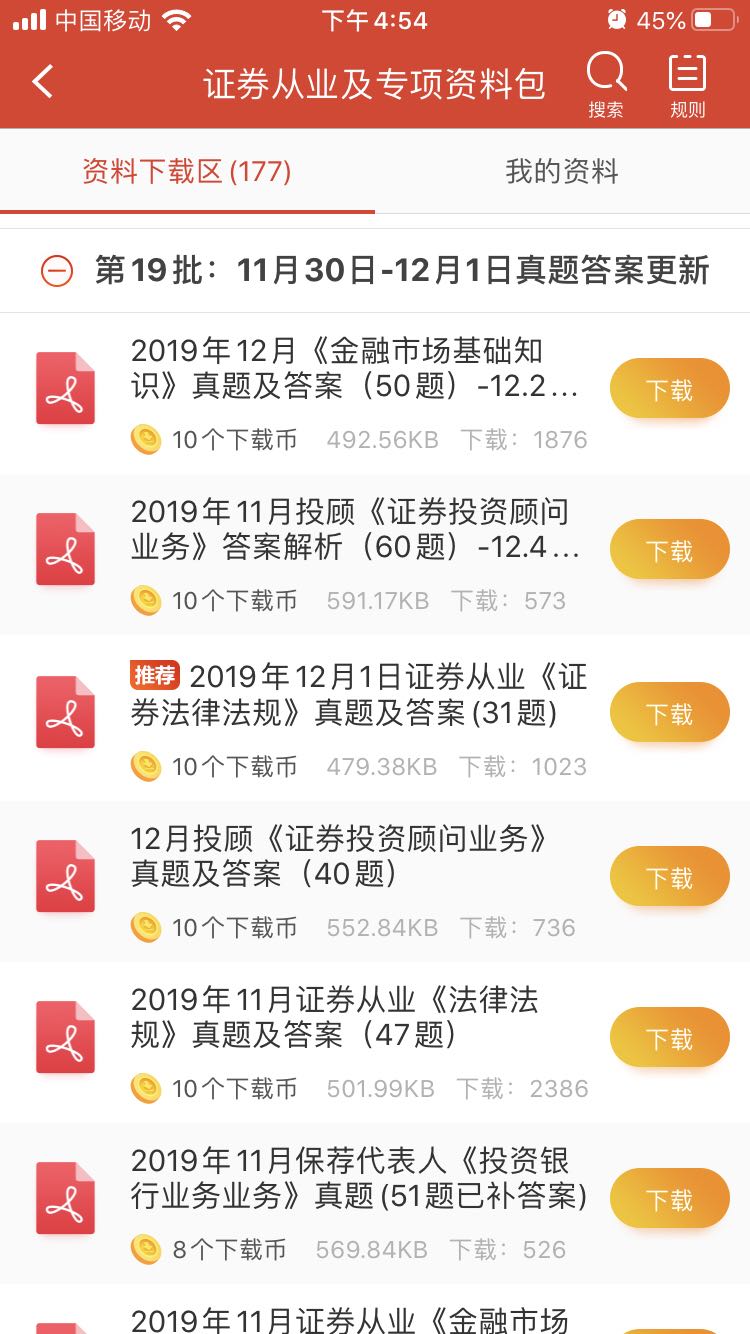Viewport: 750px width, 1334px height.
Task: Open the 12月投顾 (40题) file row
Action: 340,857
